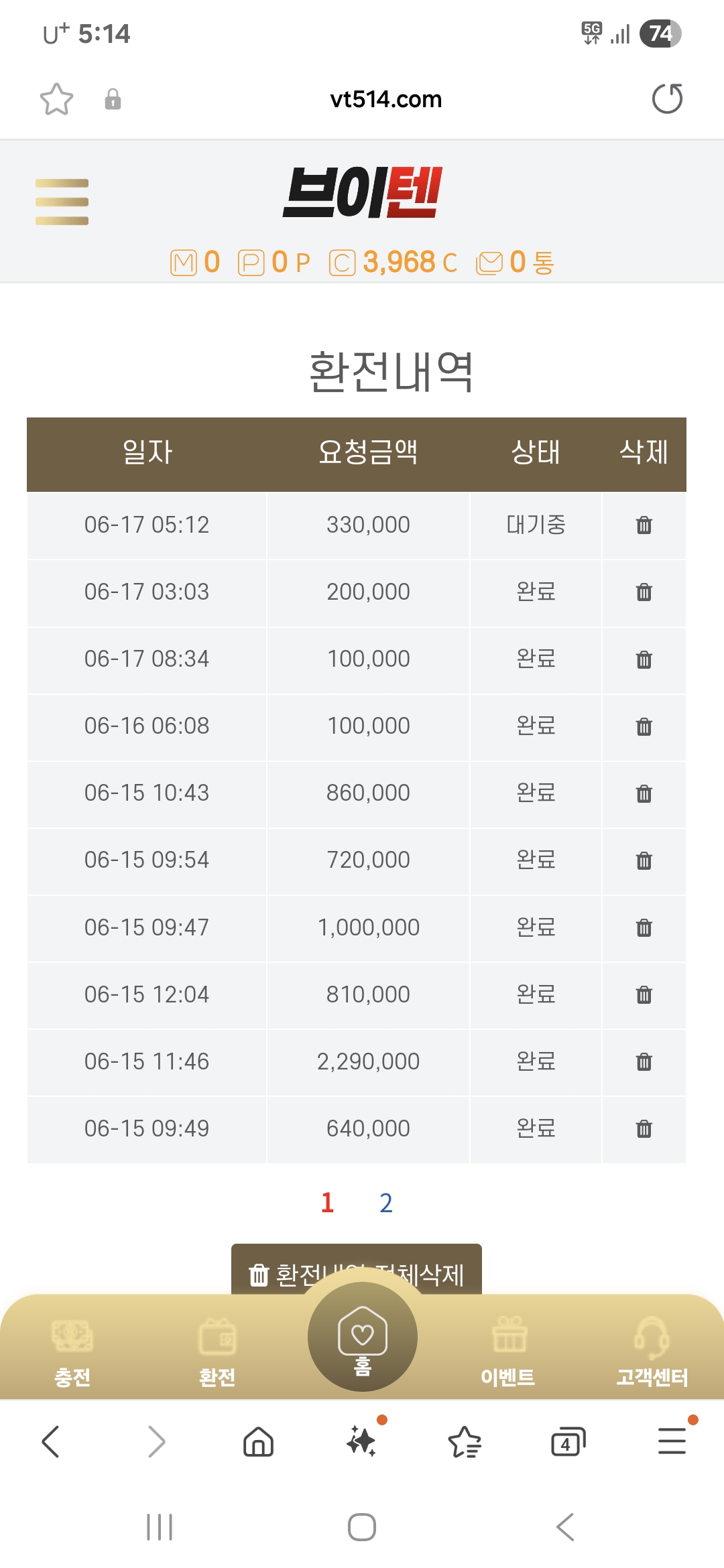The image size is (724, 1568).
Task: Tap the vt514.com address bar
Action: [385, 99]
